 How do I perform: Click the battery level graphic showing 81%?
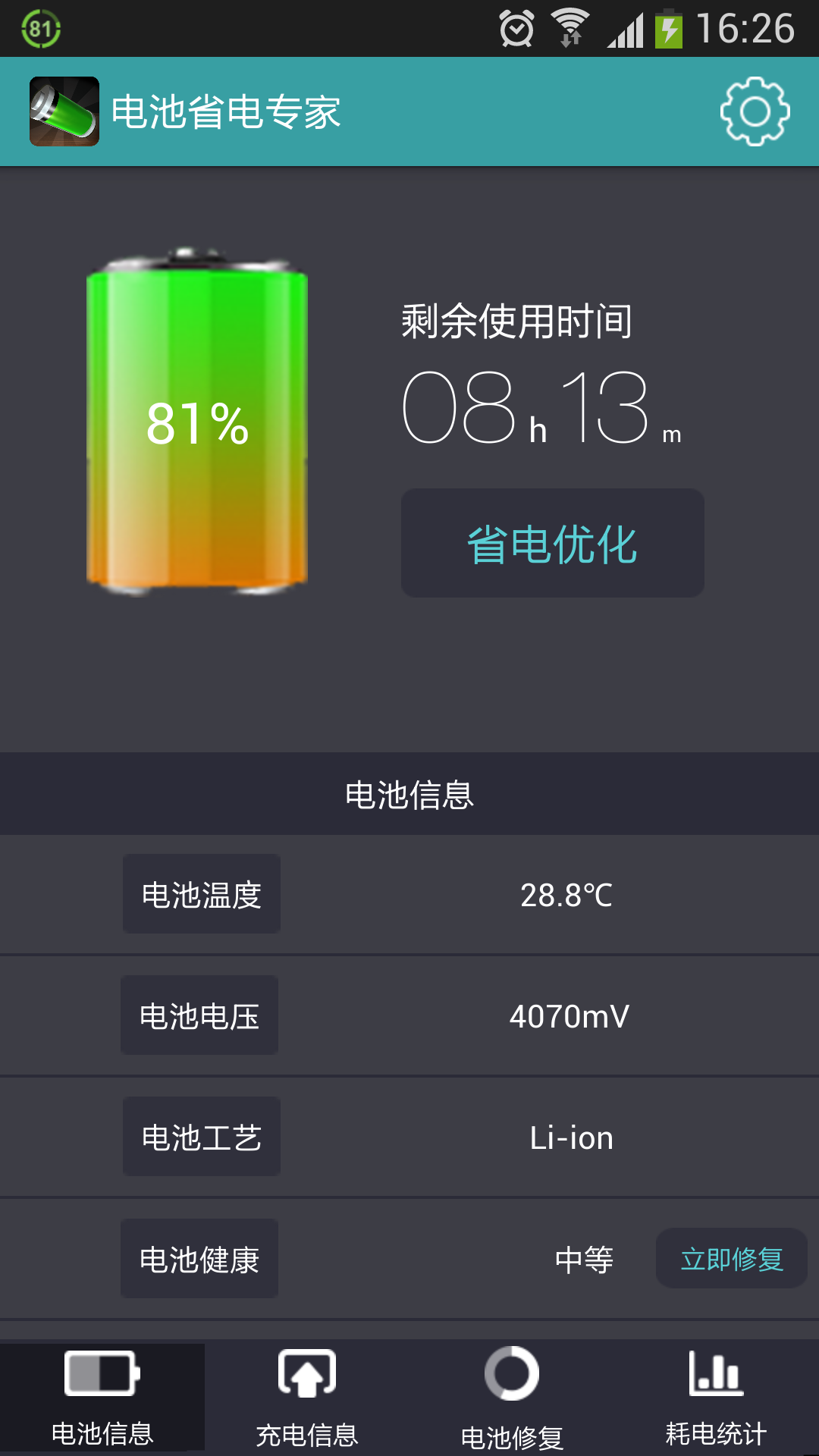197,425
